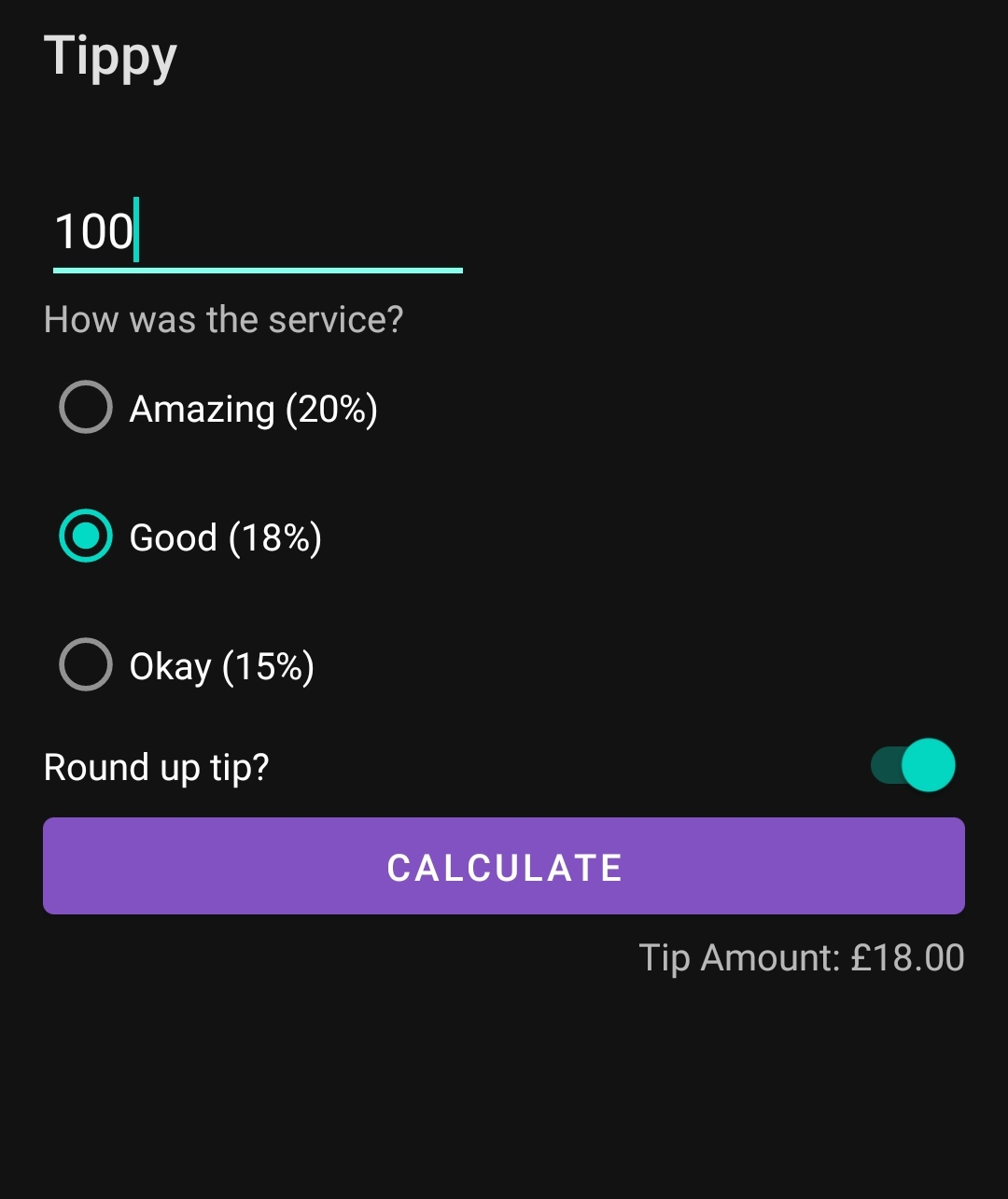Select the Good radio button circle

(85, 537)
